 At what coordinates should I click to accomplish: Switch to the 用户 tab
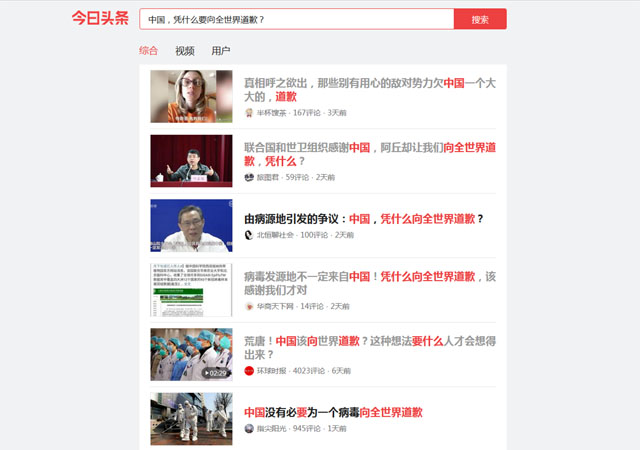[x=220, y=51]
